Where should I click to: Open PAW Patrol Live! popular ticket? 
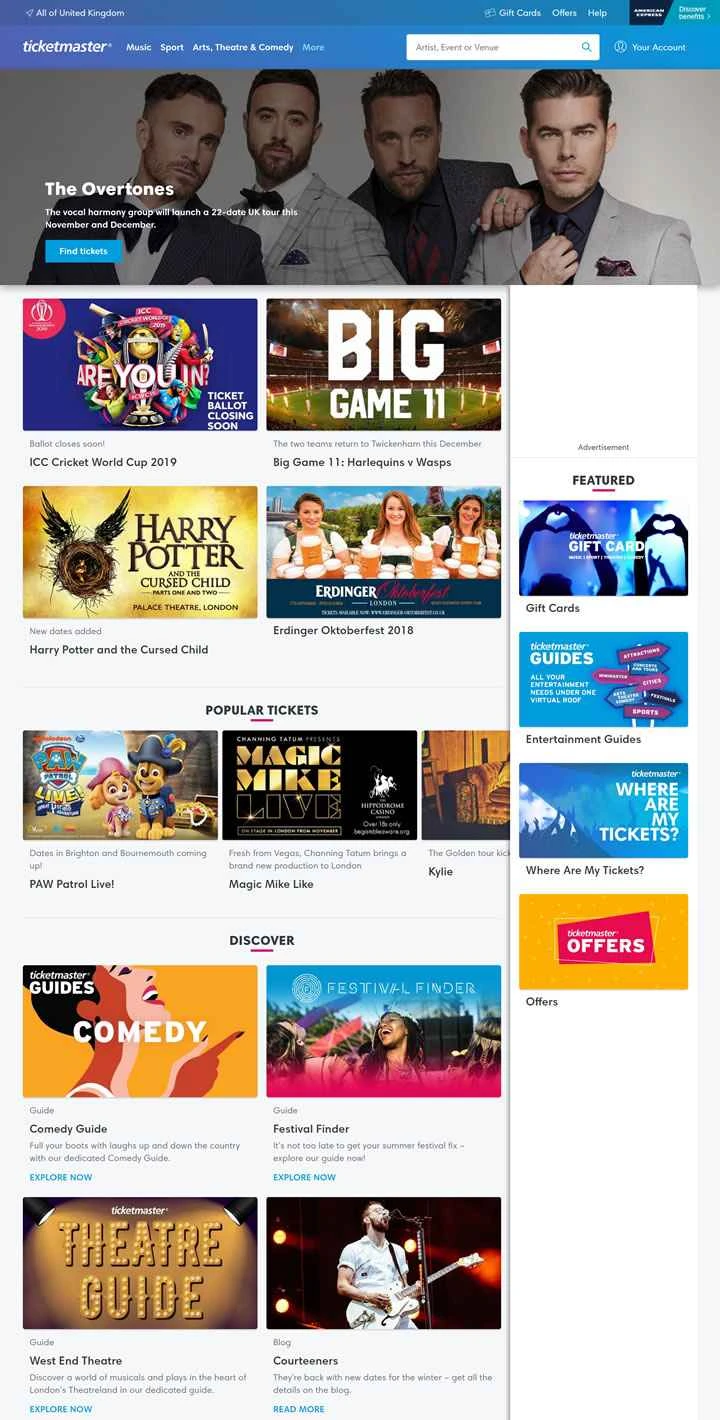120,785
